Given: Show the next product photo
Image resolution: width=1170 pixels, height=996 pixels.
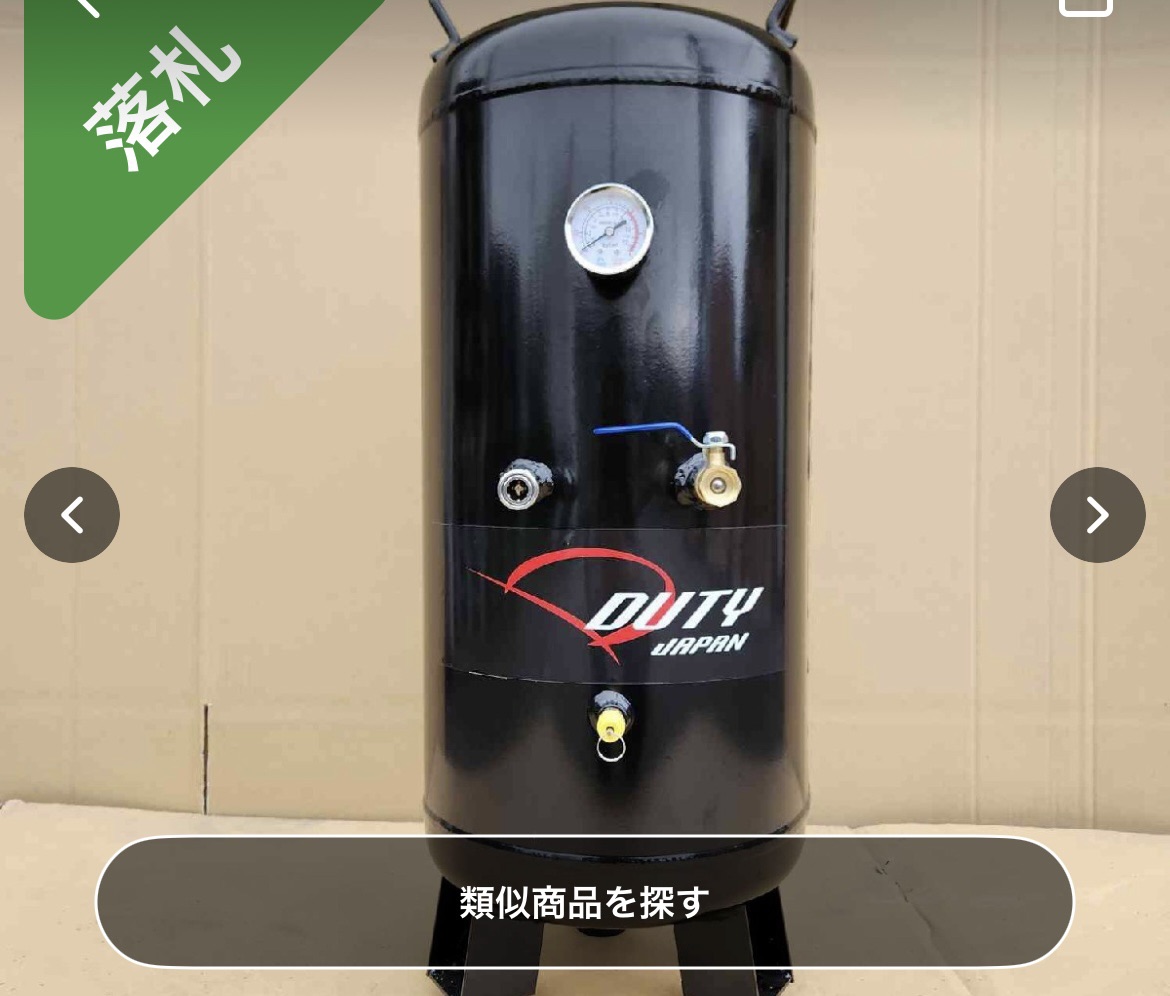Looking at the screenshot, I should 1097,515.
